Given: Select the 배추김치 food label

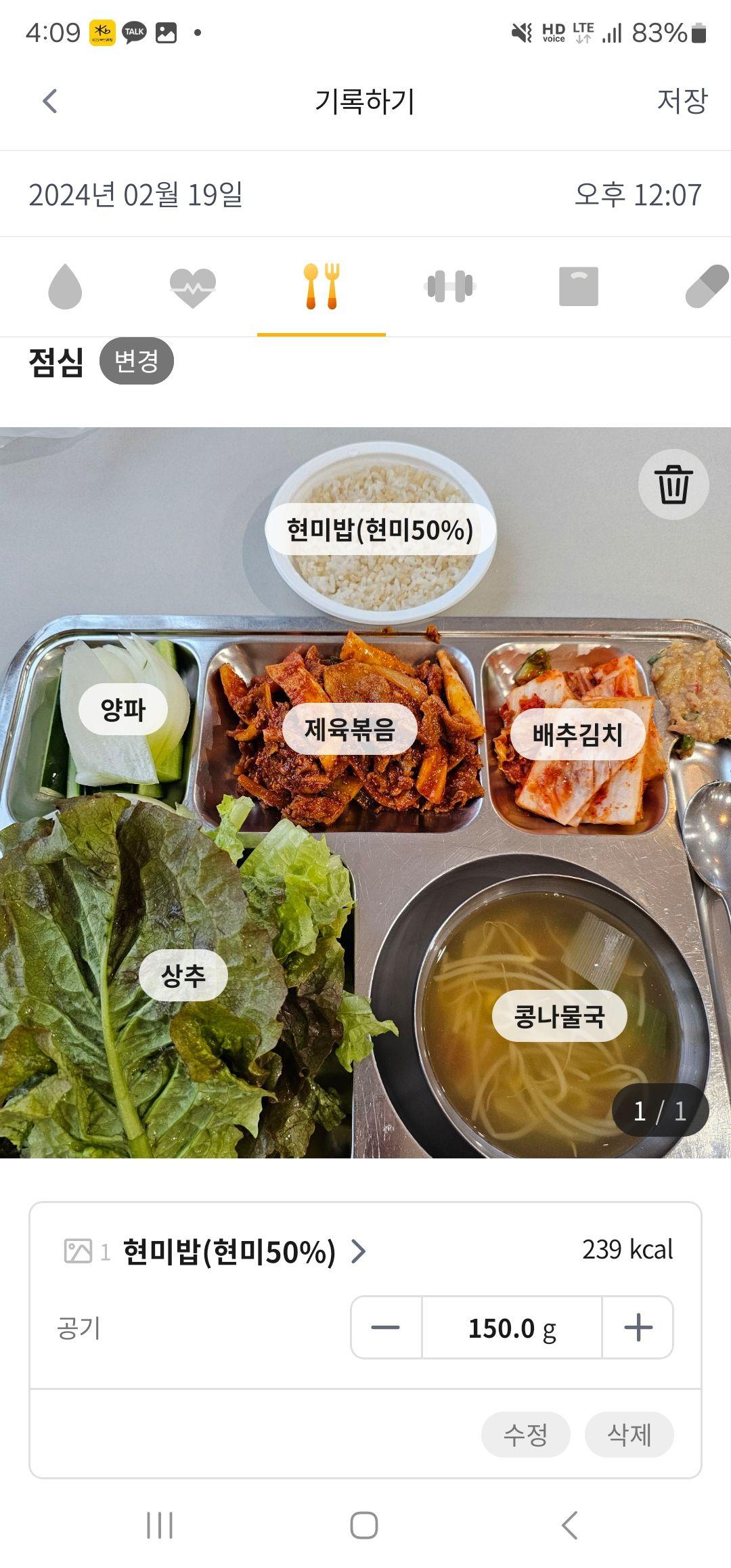Looking at the screenshot, I should click(x=577, y=735).
